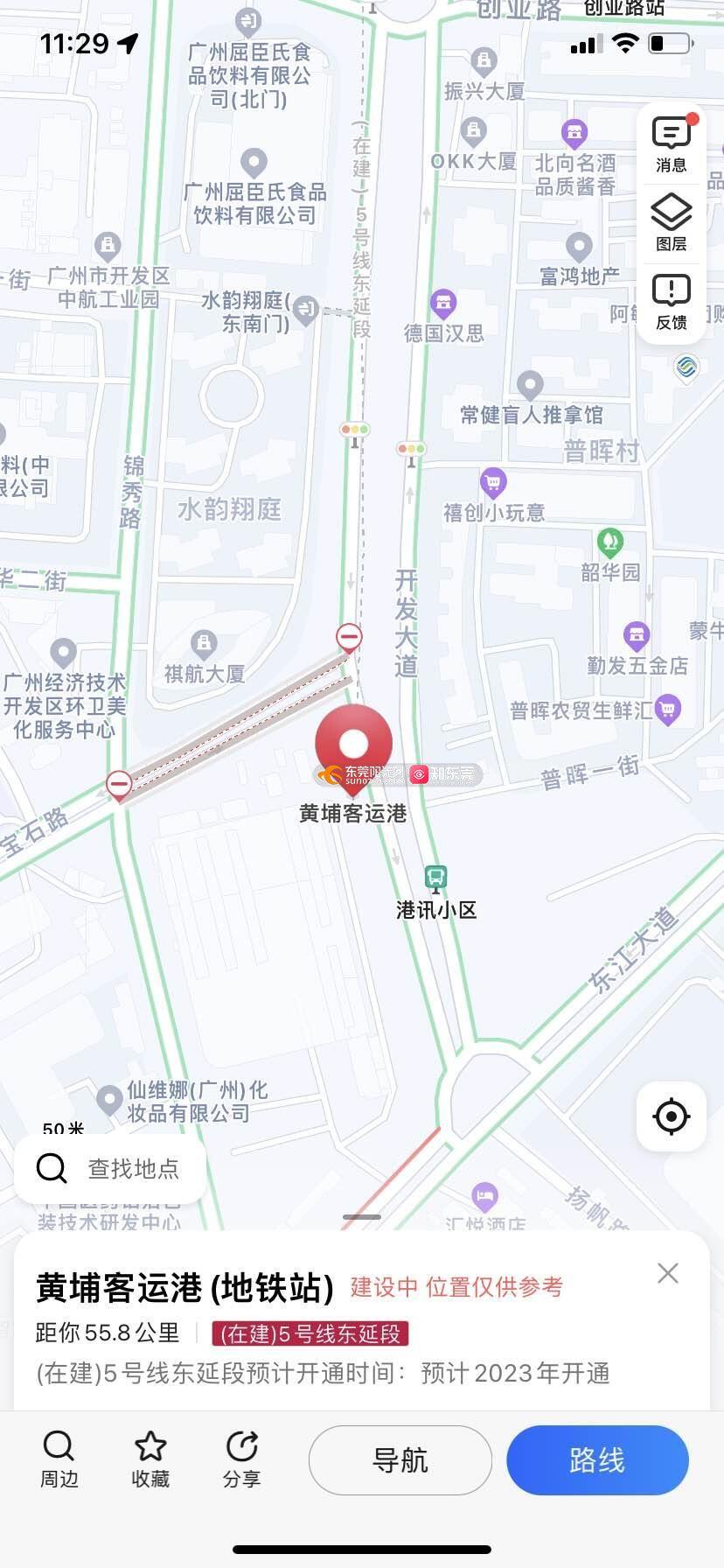
Task: Add this station to 收藏 favorites
Action: point(150,1459)
